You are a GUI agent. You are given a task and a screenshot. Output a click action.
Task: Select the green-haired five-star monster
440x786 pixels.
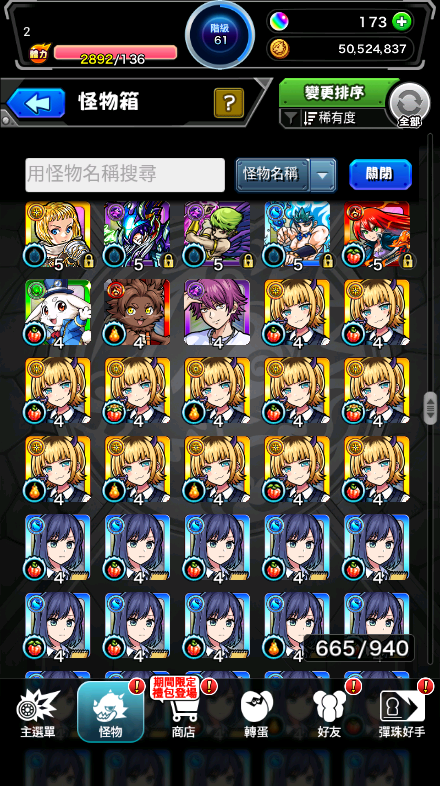click(x=217, y=235)
